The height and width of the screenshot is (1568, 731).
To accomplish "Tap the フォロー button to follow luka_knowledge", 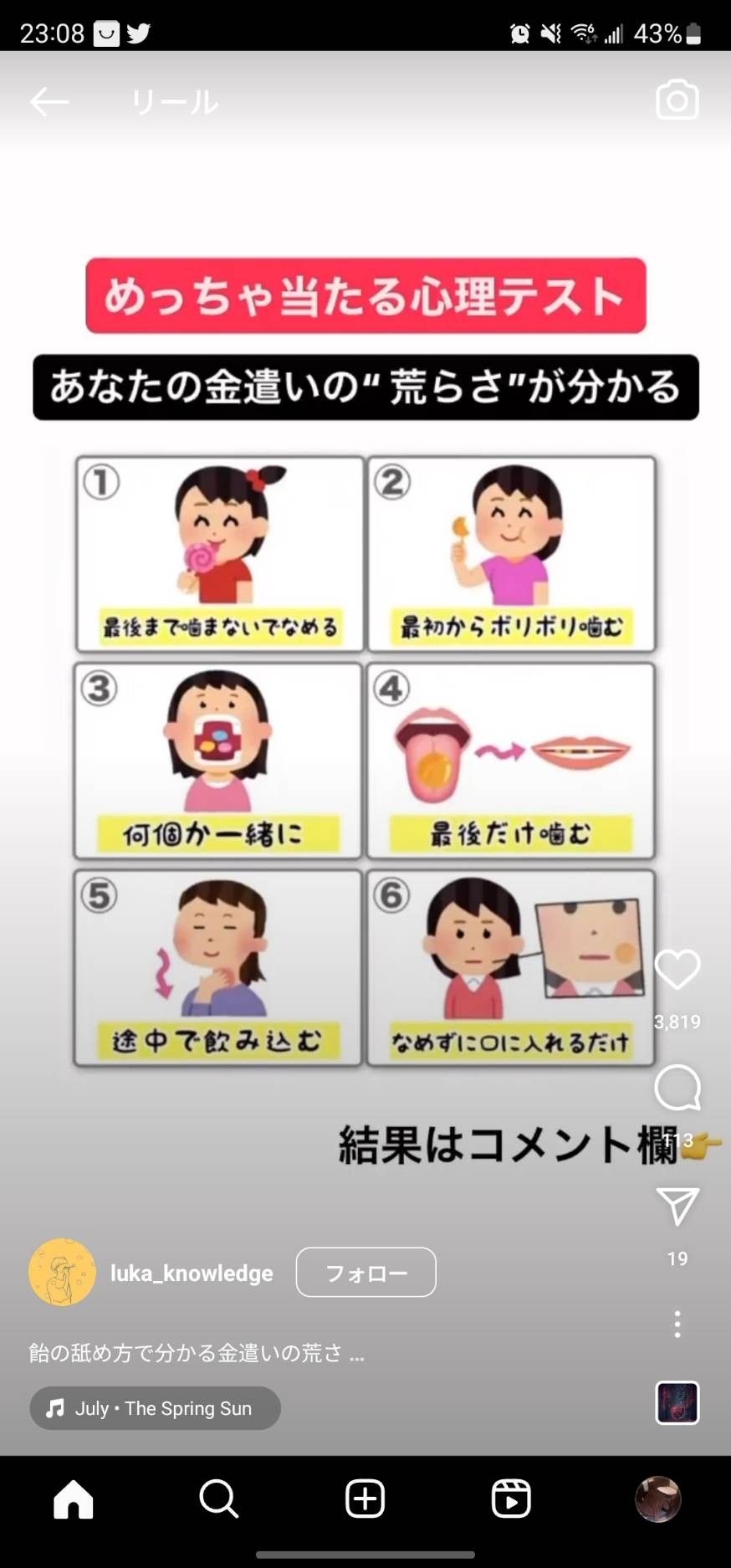I will click(x=365, y=1272).
